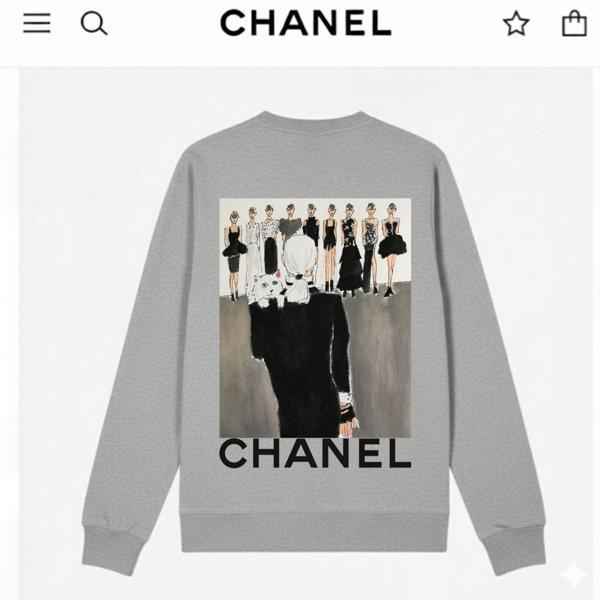This screenshot has height=600, width=600.
Task: View the shopping bag
Action: tap(574, 23)
